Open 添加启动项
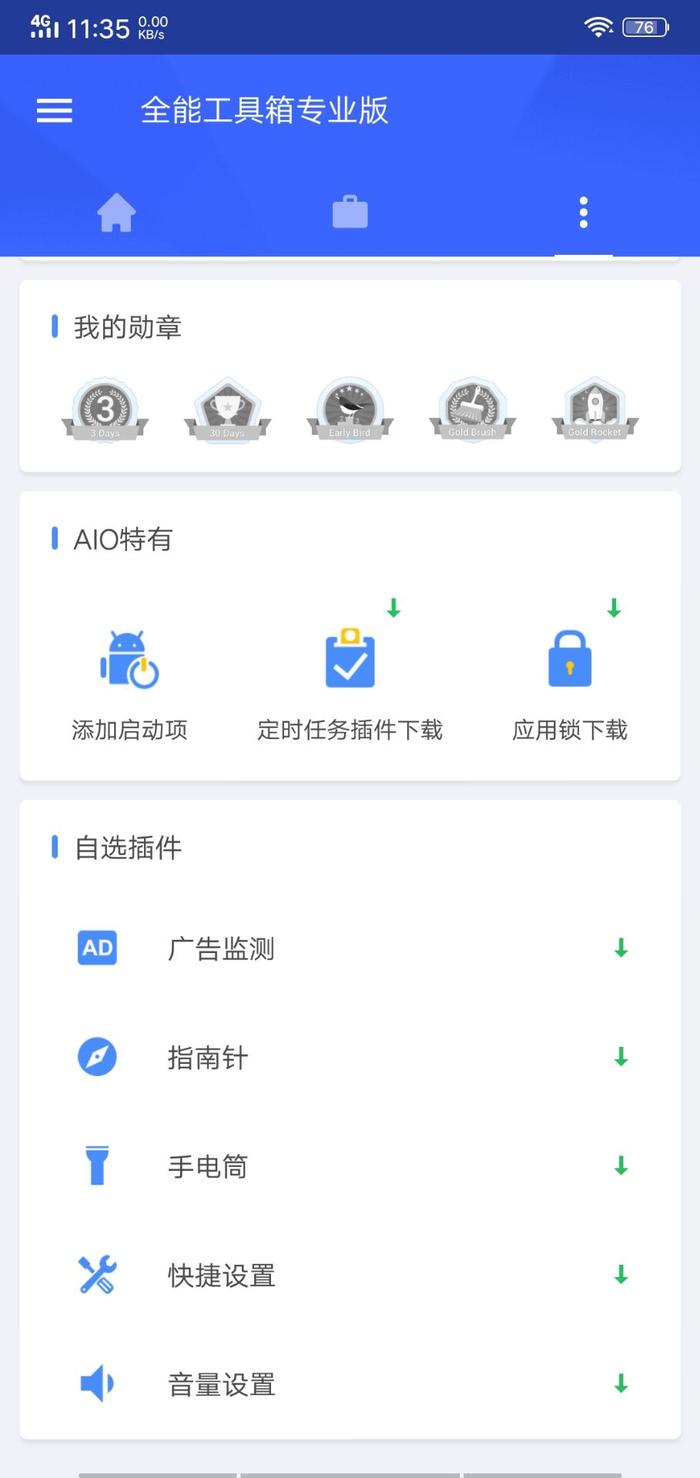Image resolution: width=700 pixels, height=1478 pixels. (x=130, y=685)
